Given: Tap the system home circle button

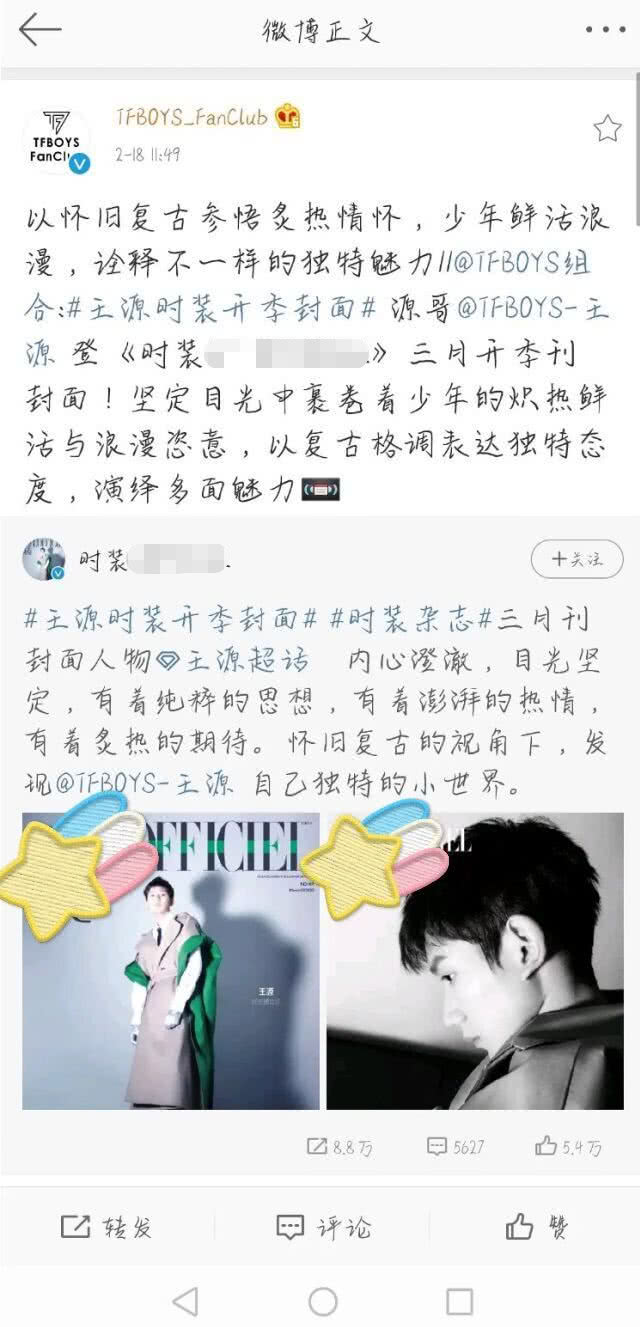Looking at the screenshot, I should [x=322, y=1301].
